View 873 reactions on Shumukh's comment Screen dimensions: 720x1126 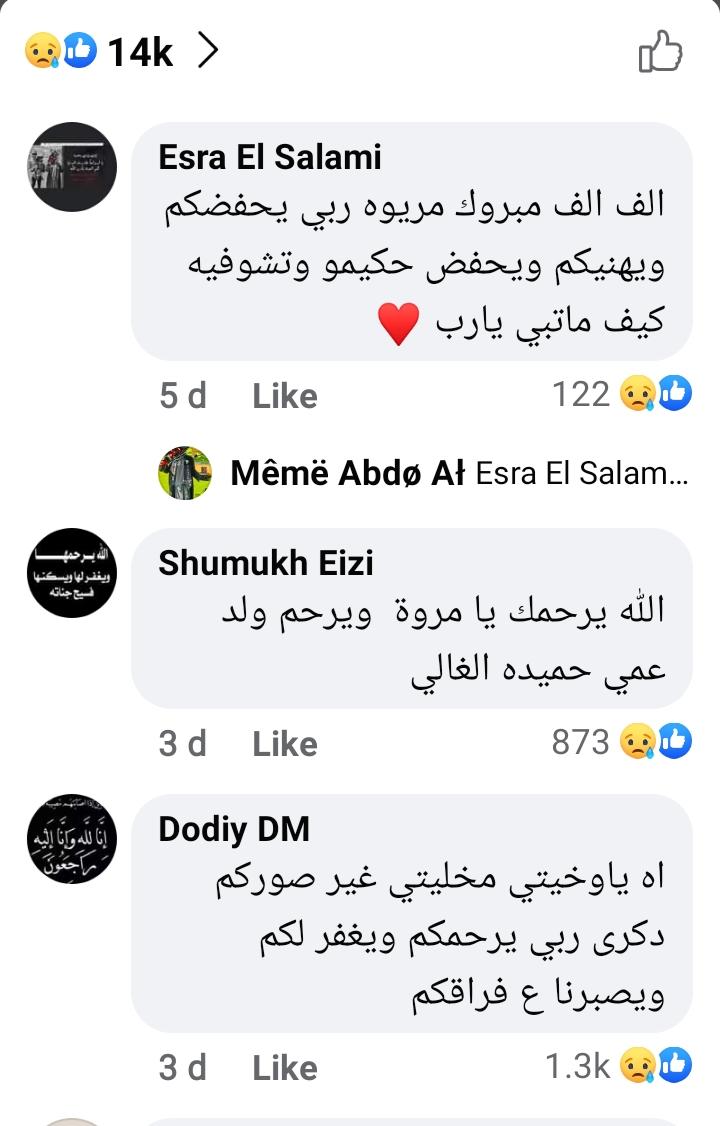(620, 742)
